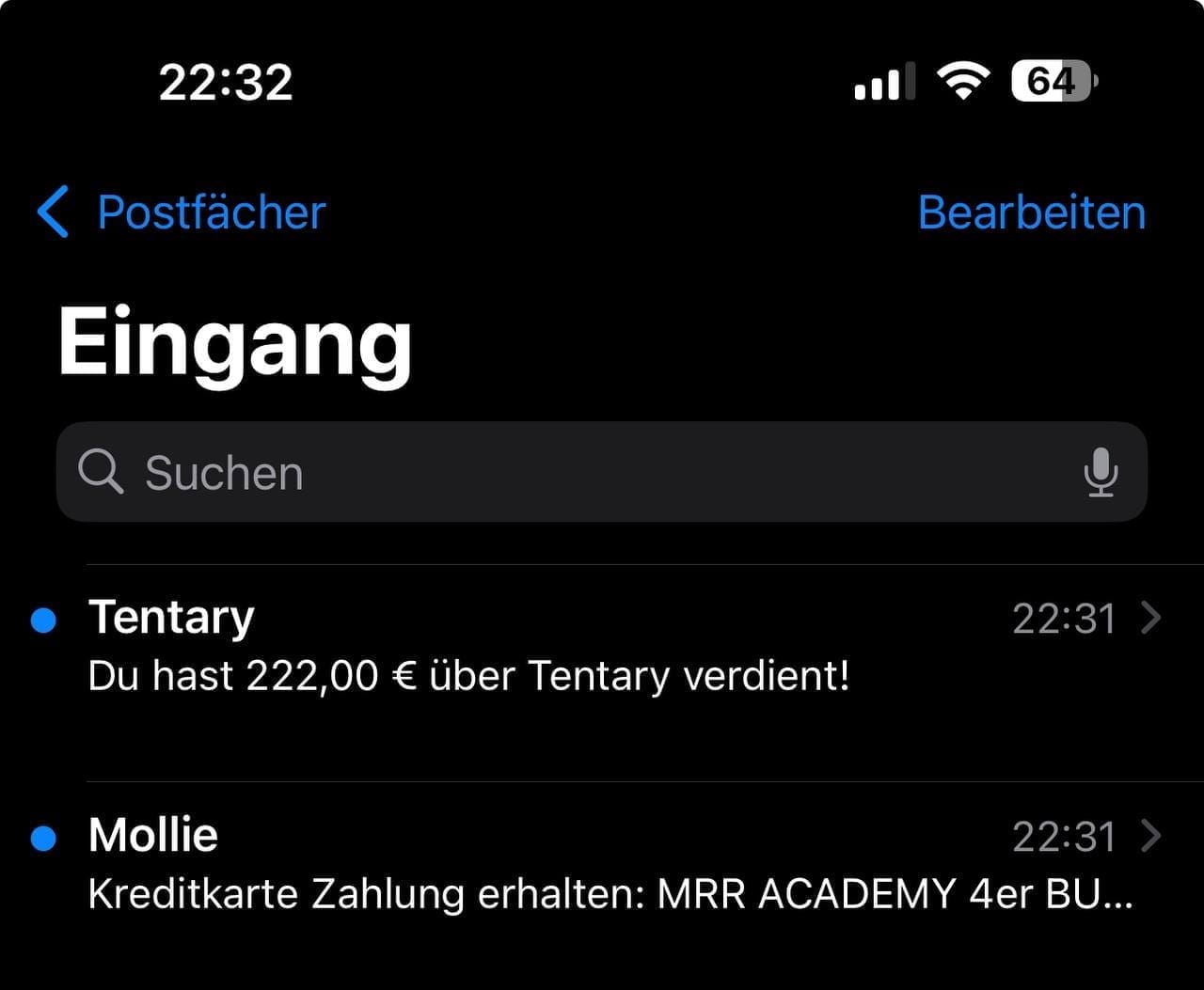Tap the Bearbeiten button

(x=1031, y=212)
